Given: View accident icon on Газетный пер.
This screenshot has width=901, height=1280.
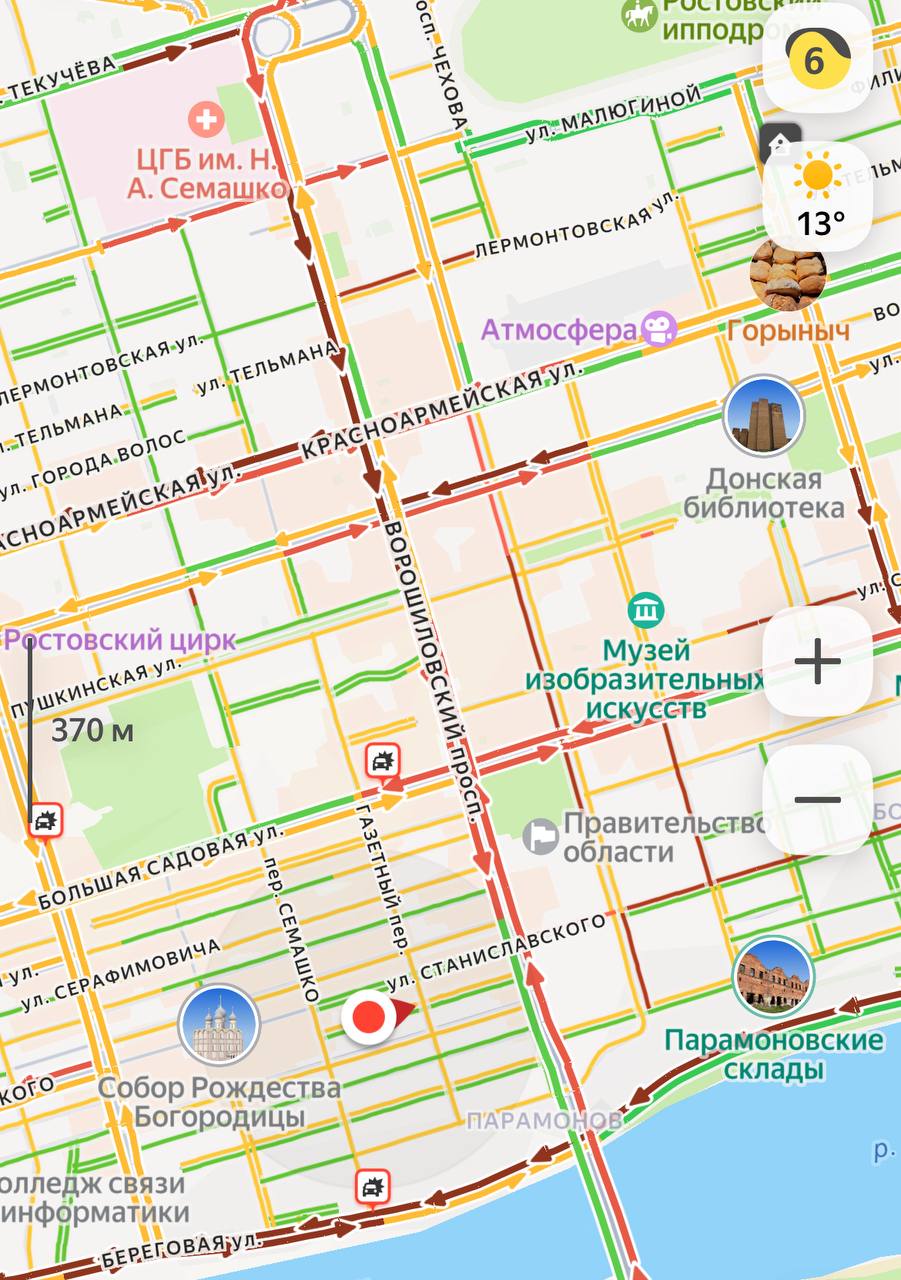Looking at the screenshot, I should [382, 762].
